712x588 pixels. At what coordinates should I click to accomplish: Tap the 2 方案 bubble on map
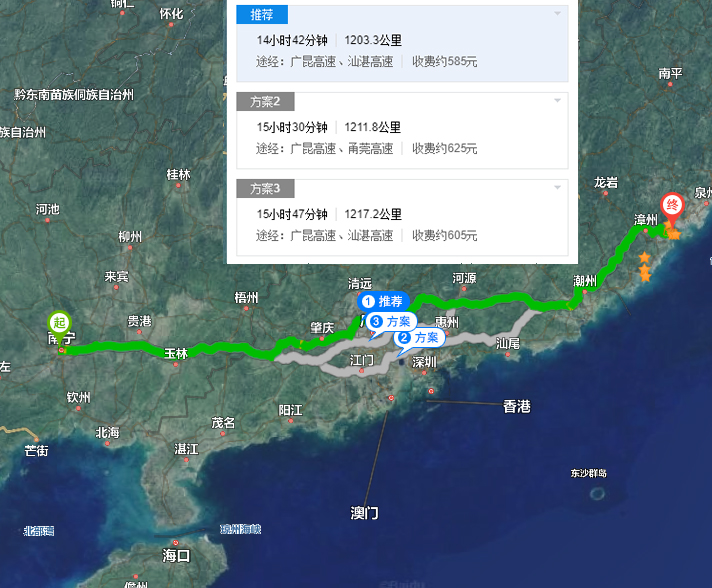click(418, 338)
